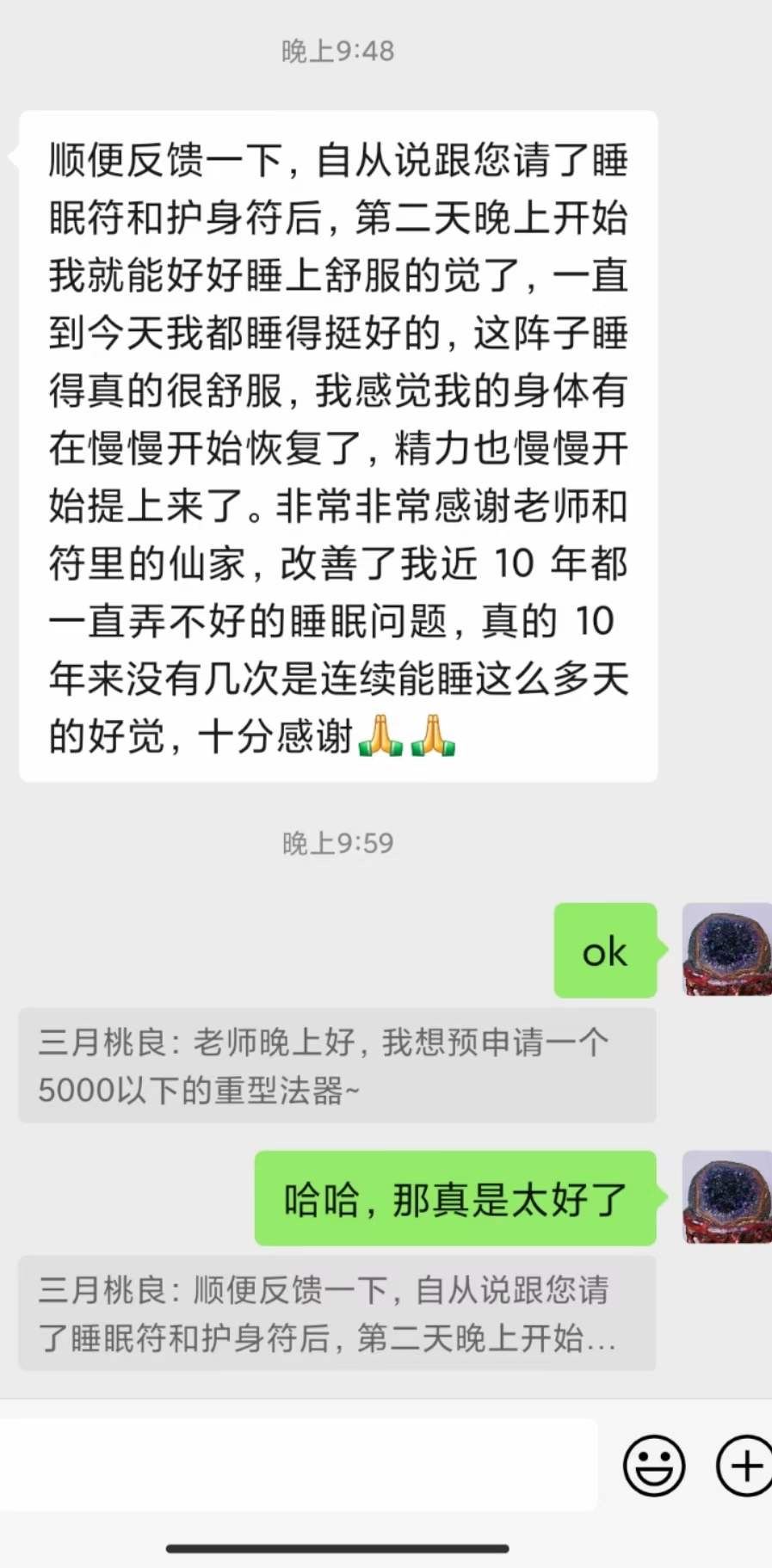Select the green ok message bubble
This screenshot has width=772, height=1568.
(605, 951)
